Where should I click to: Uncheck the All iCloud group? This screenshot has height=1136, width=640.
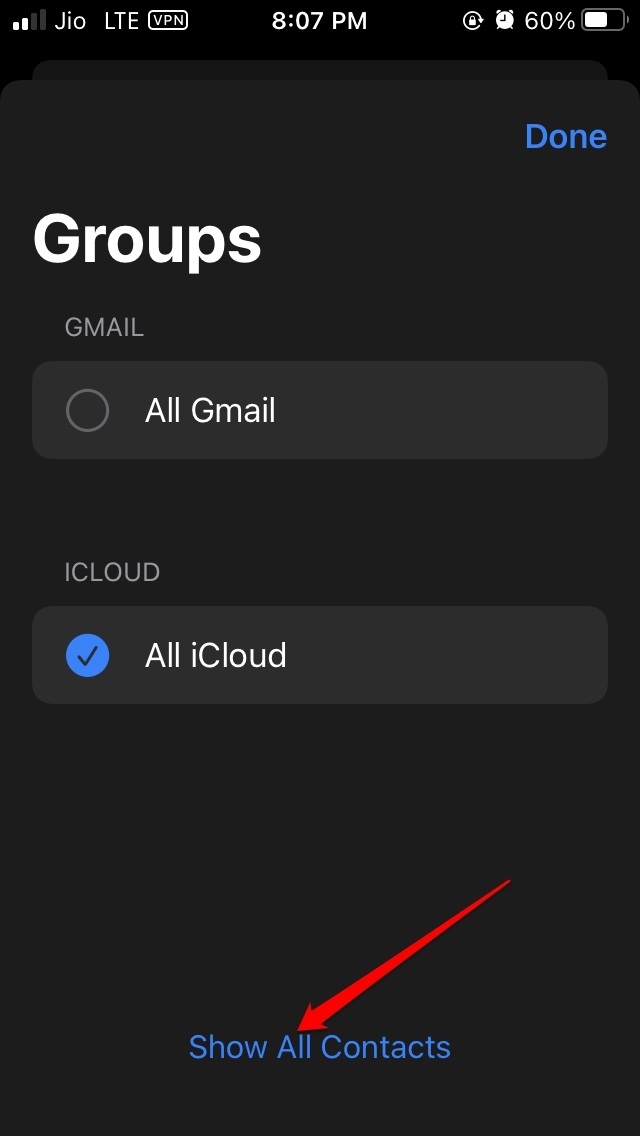pyautogui.click(x=88, y=656)
